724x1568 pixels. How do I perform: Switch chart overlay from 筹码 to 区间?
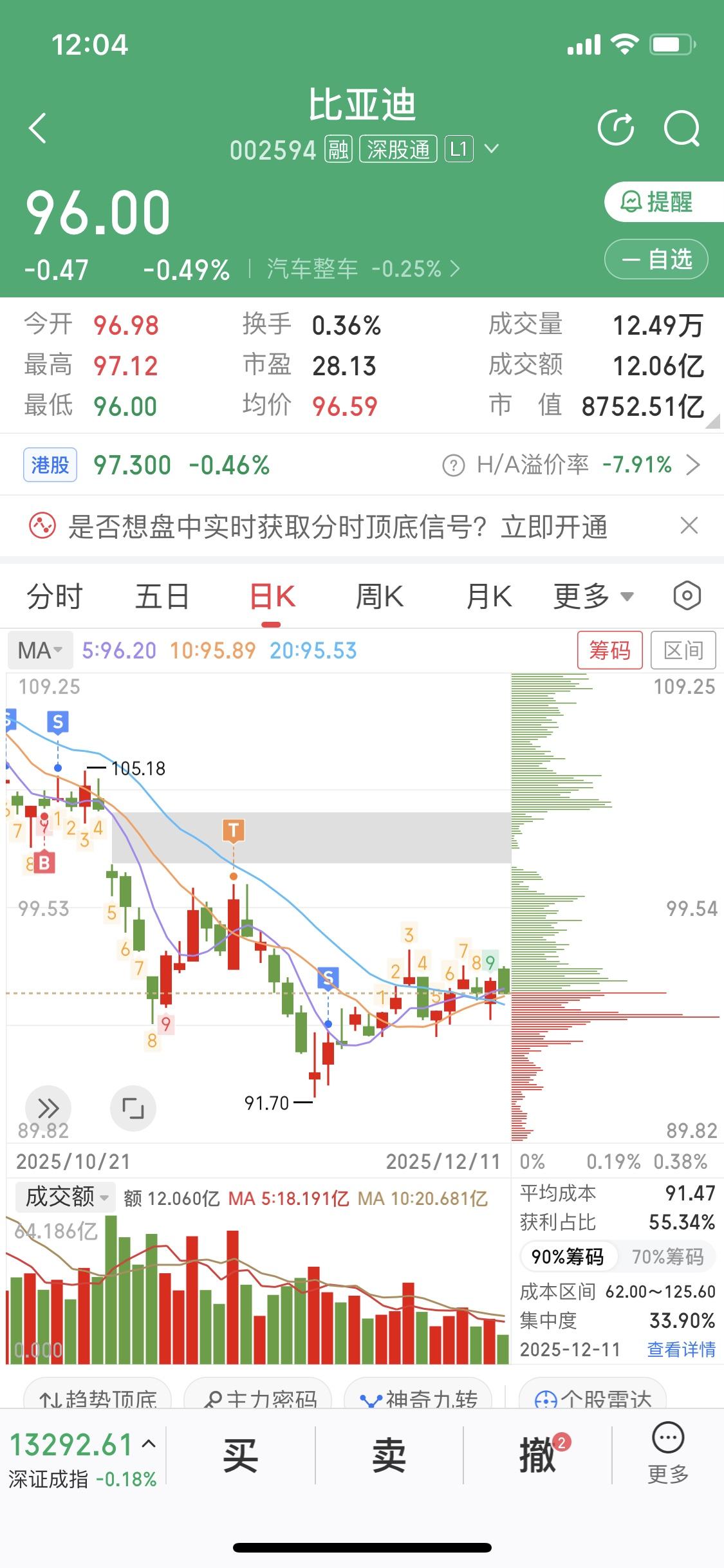[x=683, y=650]
